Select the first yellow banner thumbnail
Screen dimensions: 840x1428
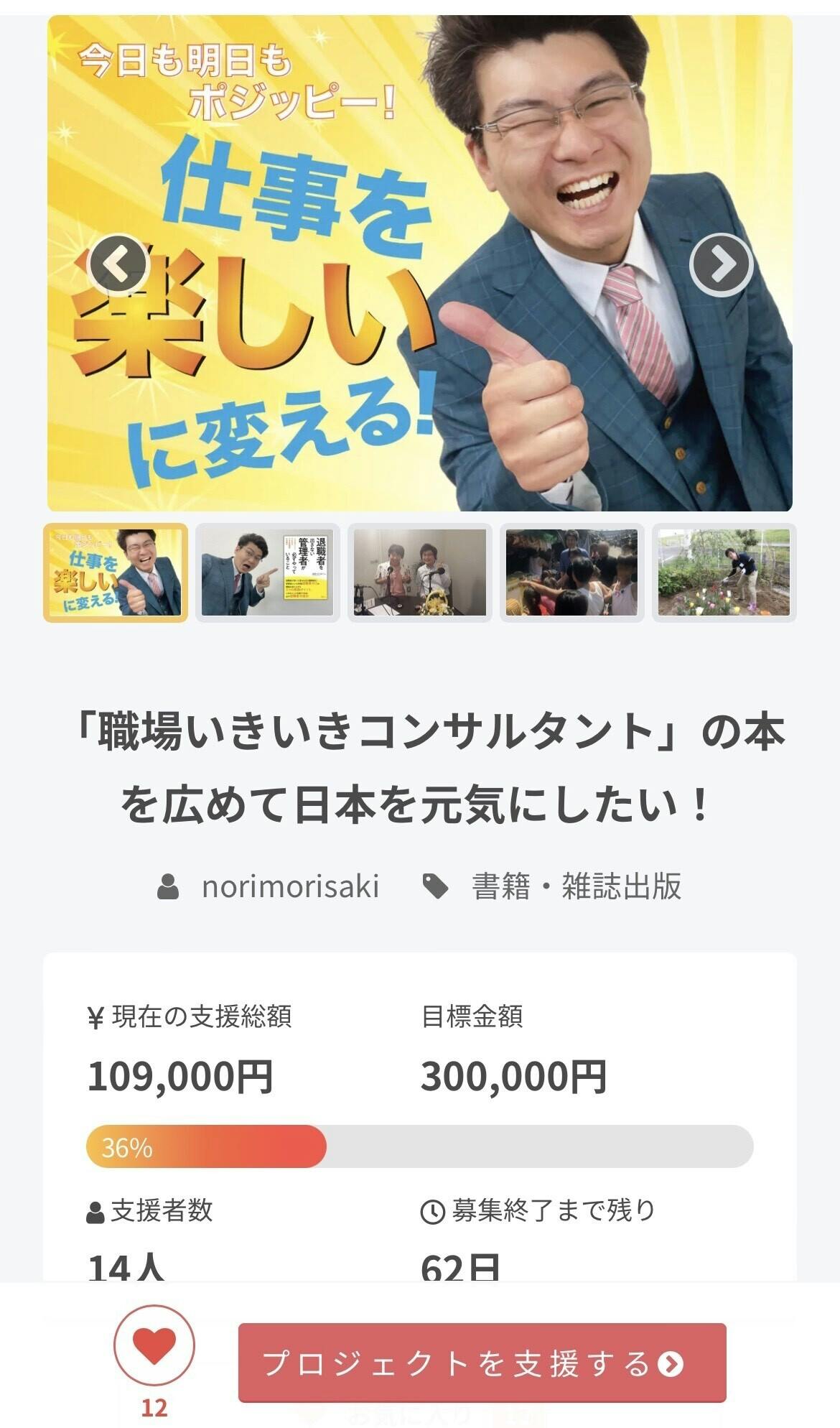pyautogui.click(x=116, y=572)
